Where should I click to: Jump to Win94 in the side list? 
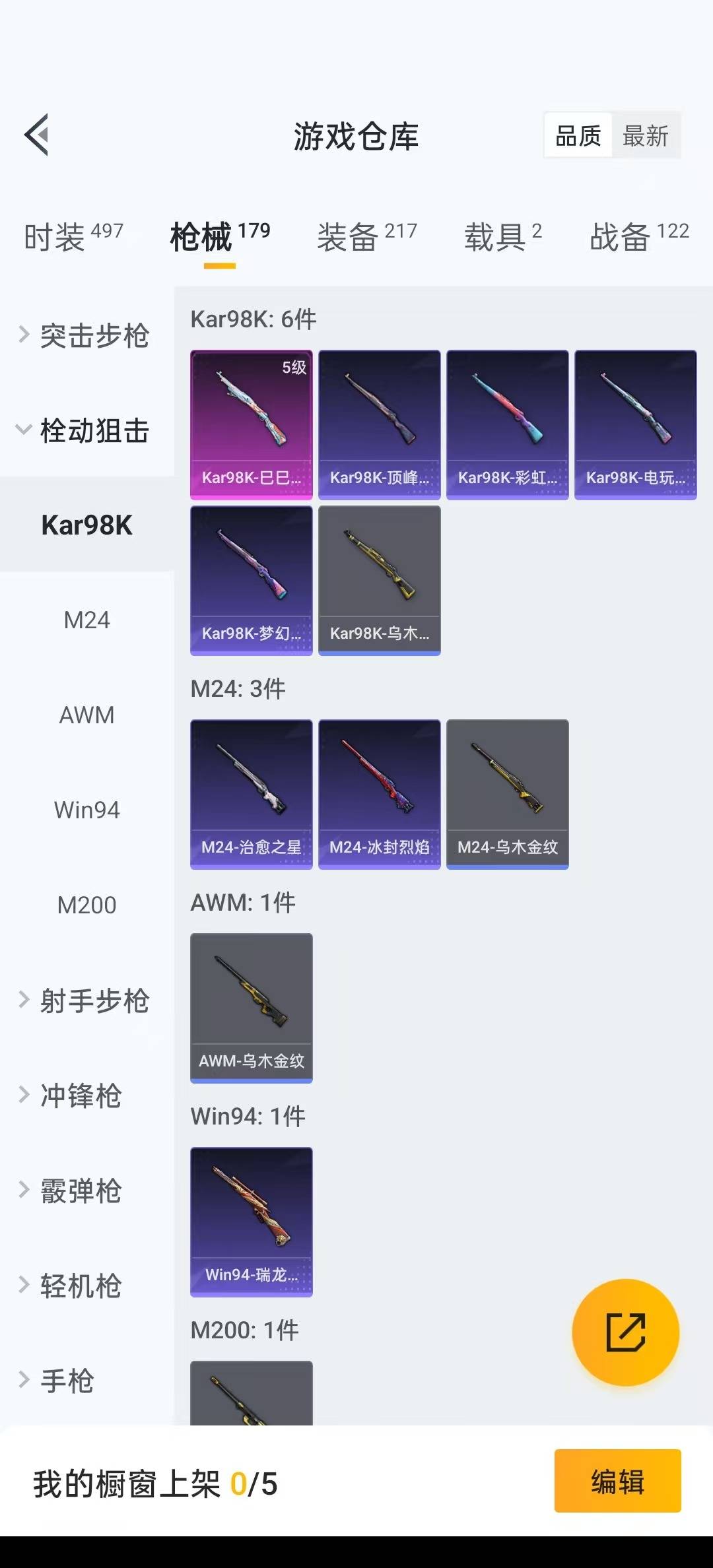point(86,810)
